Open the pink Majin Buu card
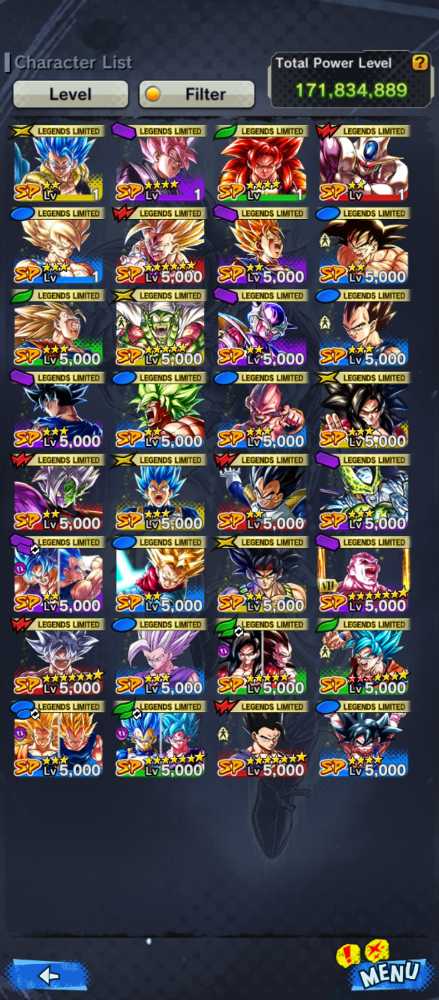 (x=262, y=411)
